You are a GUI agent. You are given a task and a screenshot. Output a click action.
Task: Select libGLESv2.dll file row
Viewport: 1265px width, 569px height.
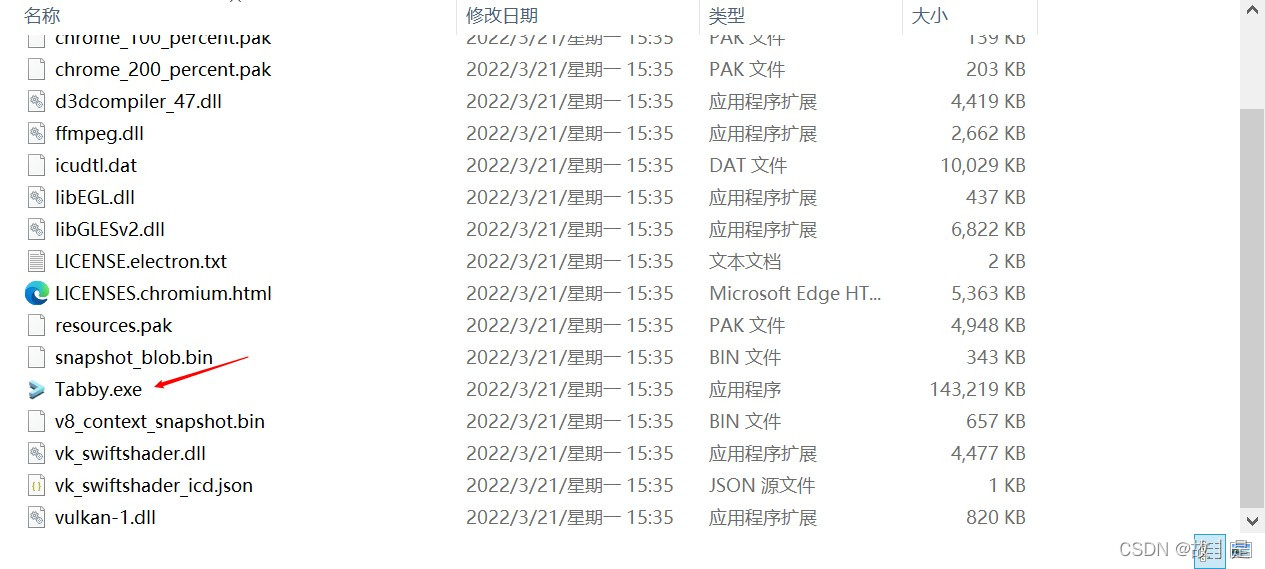coord(110,229)
